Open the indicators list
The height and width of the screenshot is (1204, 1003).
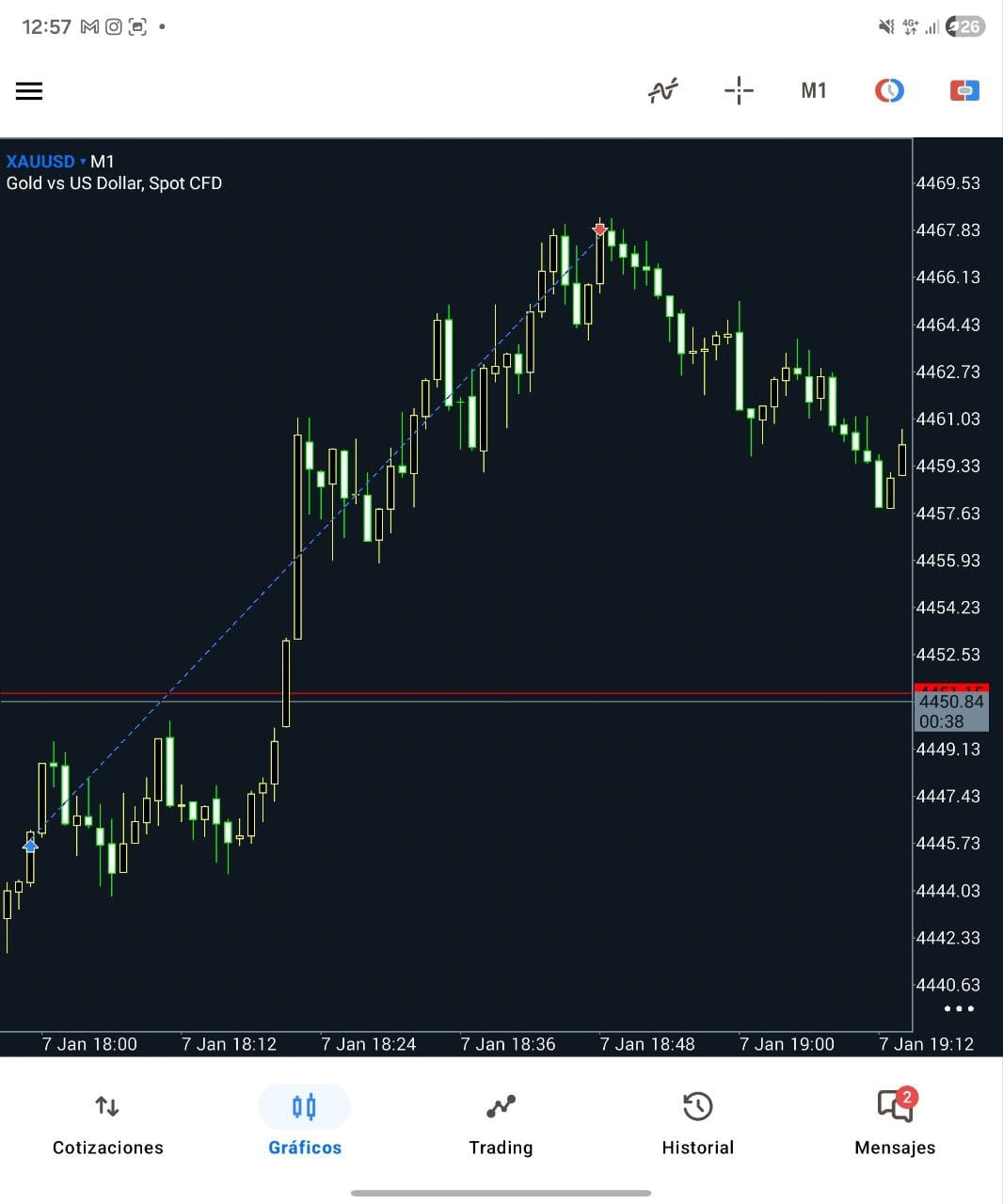pyautogui.click(x=662, y=91)
